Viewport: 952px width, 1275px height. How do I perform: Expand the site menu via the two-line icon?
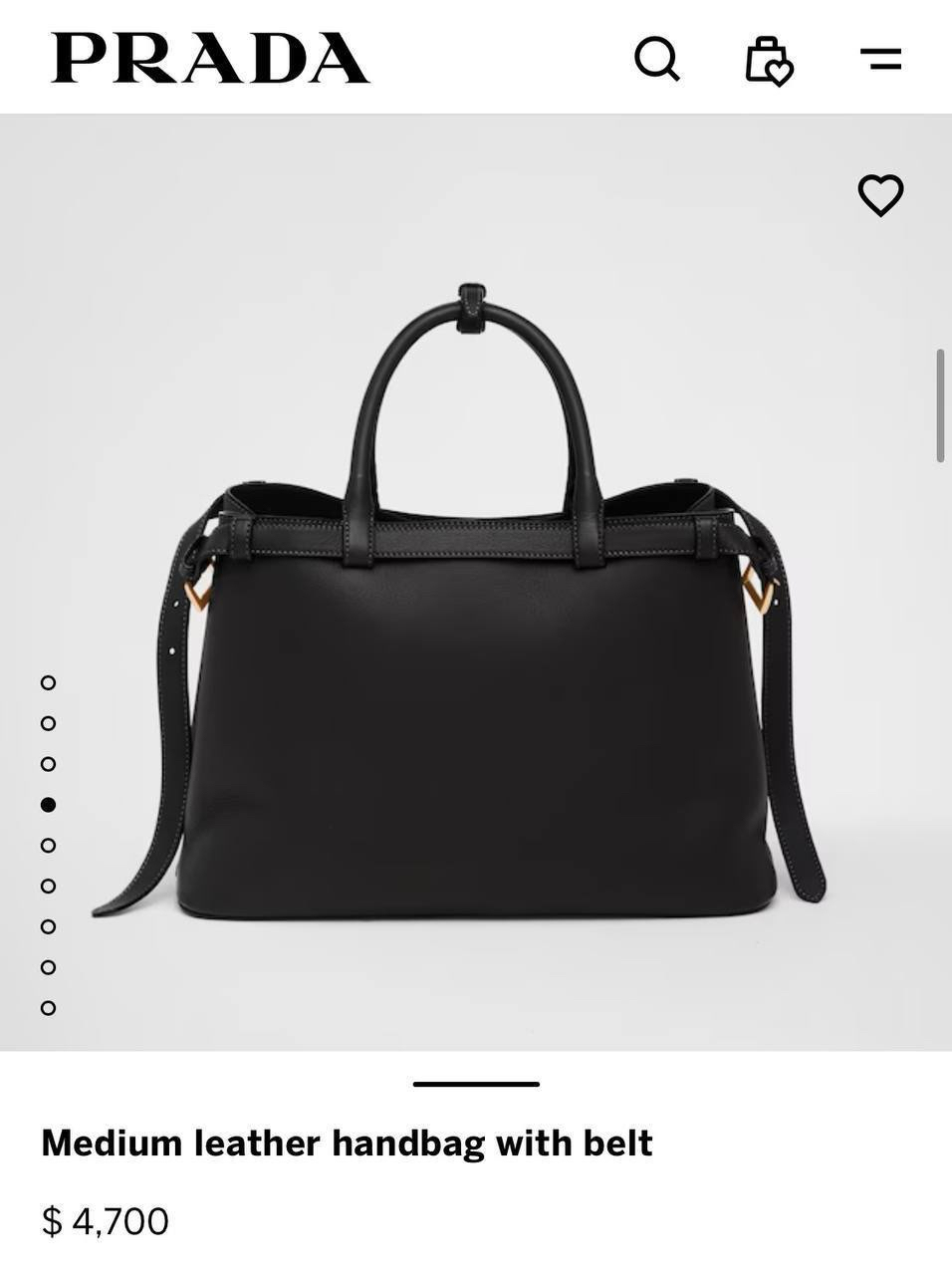[880, 61]
